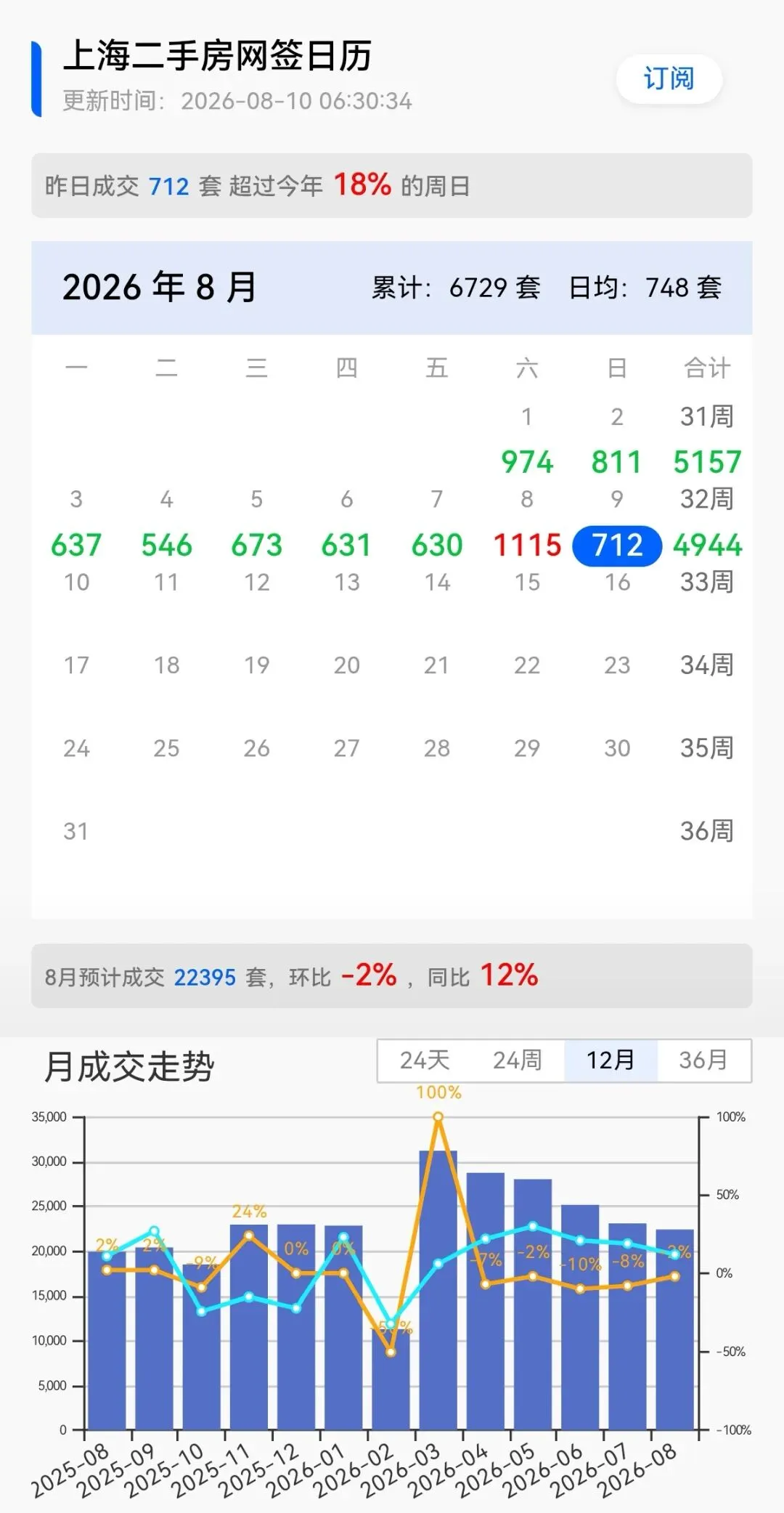Show the 36月 trend view
The height and width of the screenshot is (1513, 784).
[x=703, y=1060]
